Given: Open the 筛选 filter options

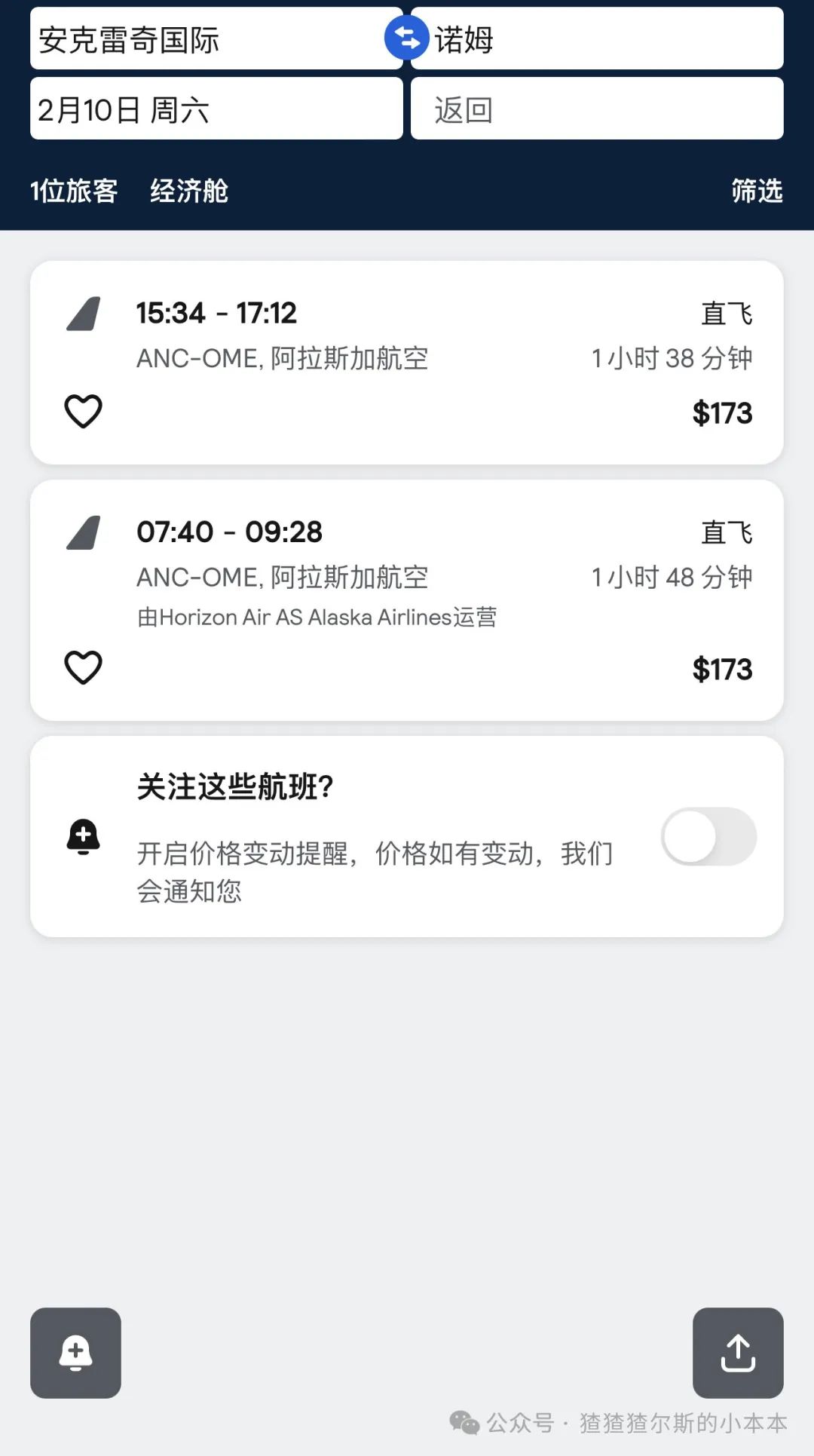Looking at the screenshot, I should [757, 191].
